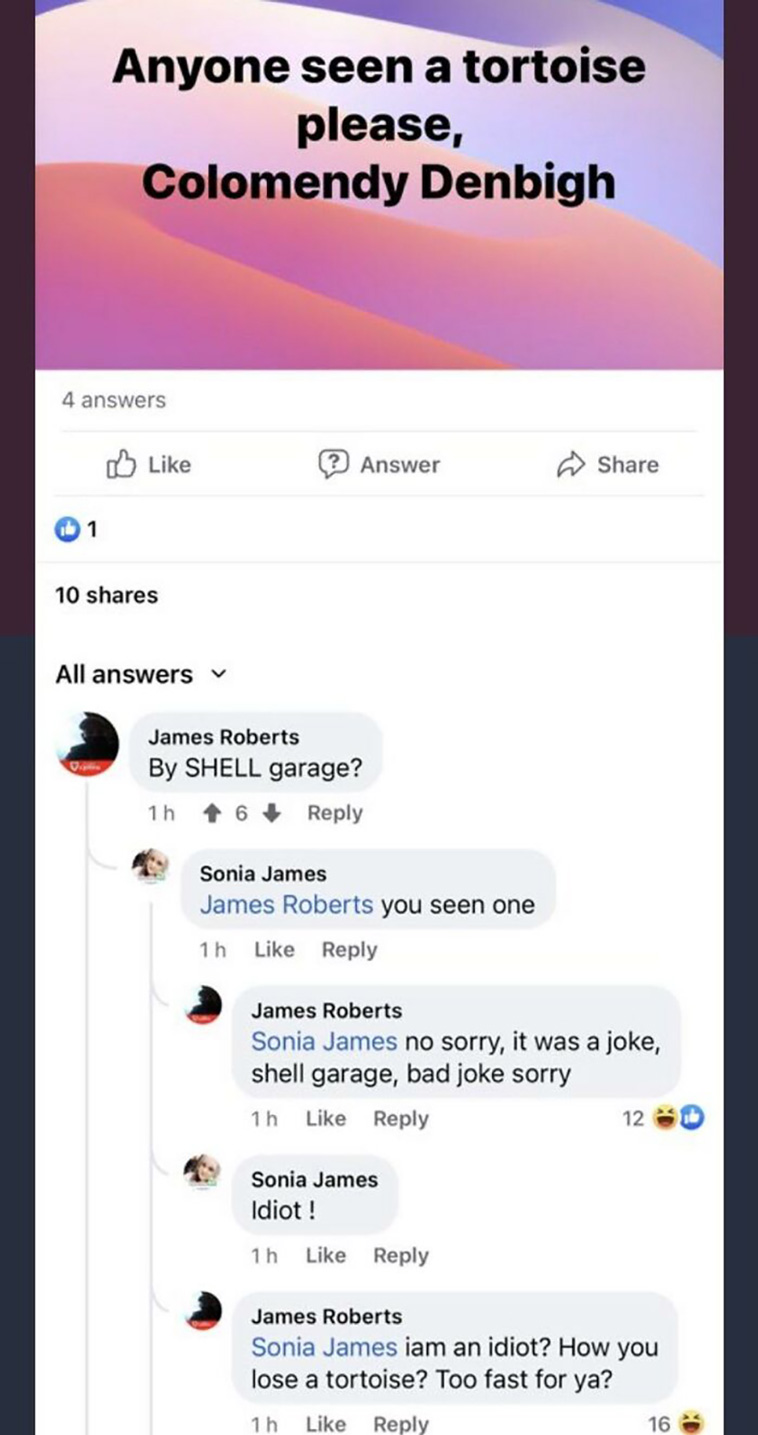
Task: Reply to Sonia's 'Idiot !' comment
Action: tap(400, 1255)
